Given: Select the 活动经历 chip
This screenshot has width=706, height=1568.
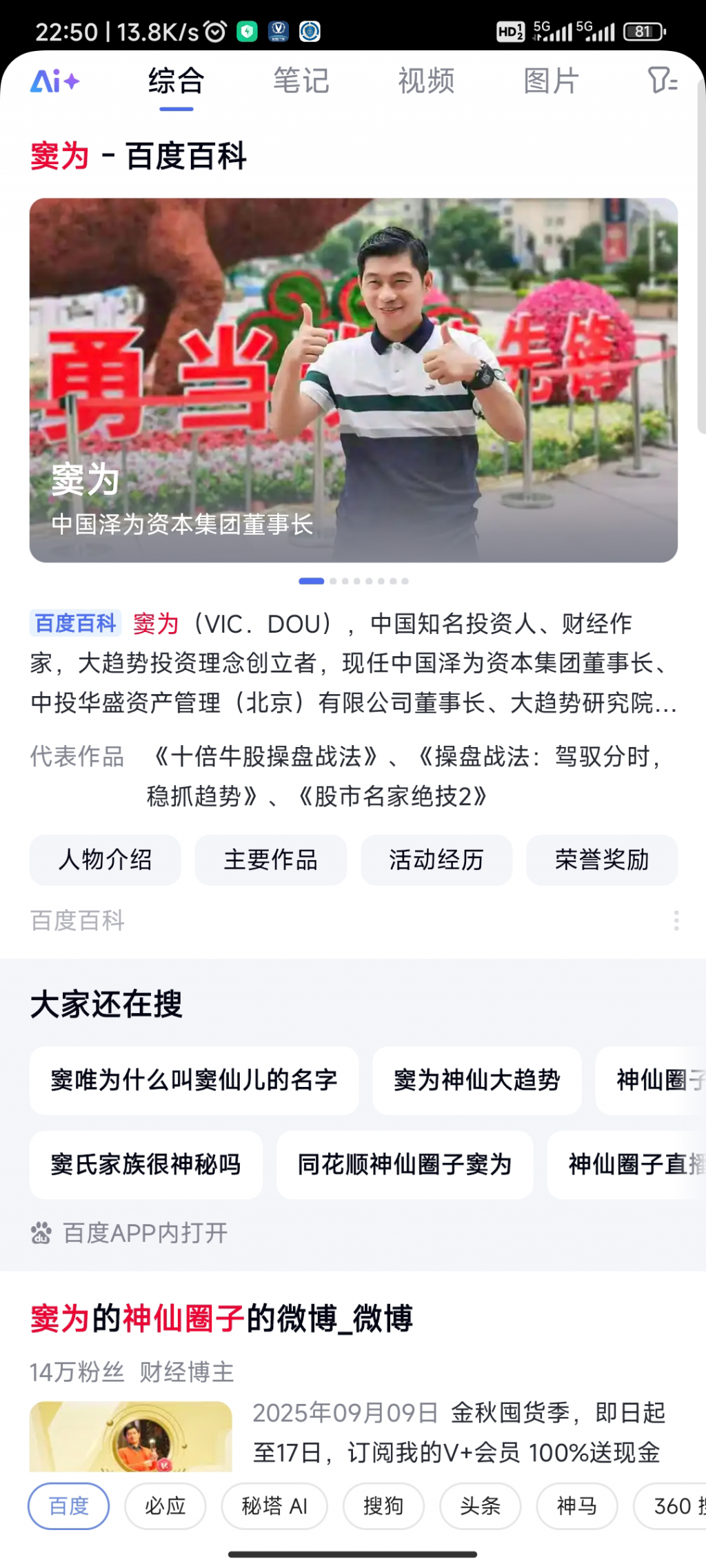Looking at the screenshot, I should point(436,859).
